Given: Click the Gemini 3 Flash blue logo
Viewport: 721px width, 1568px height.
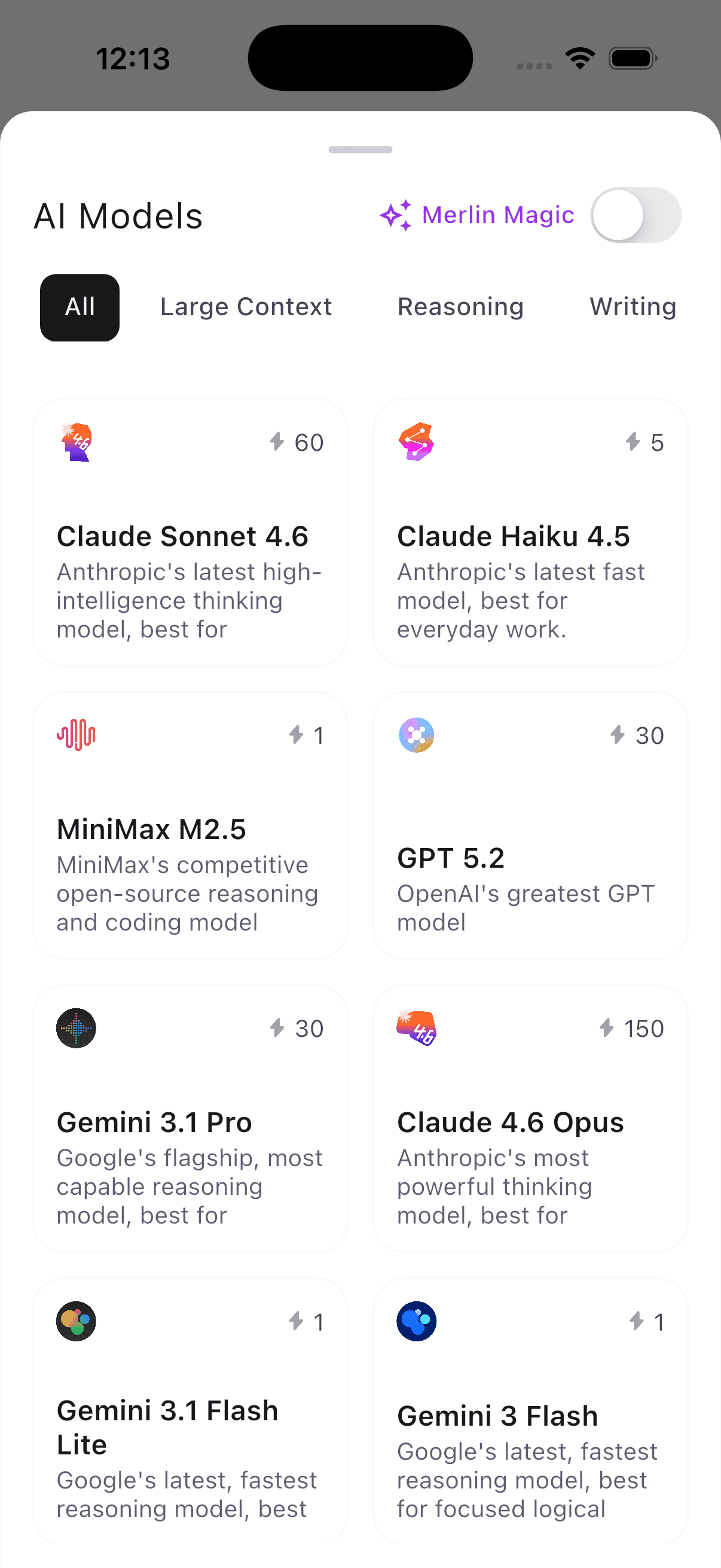Looking at the screenshot, I should 416,1322.
